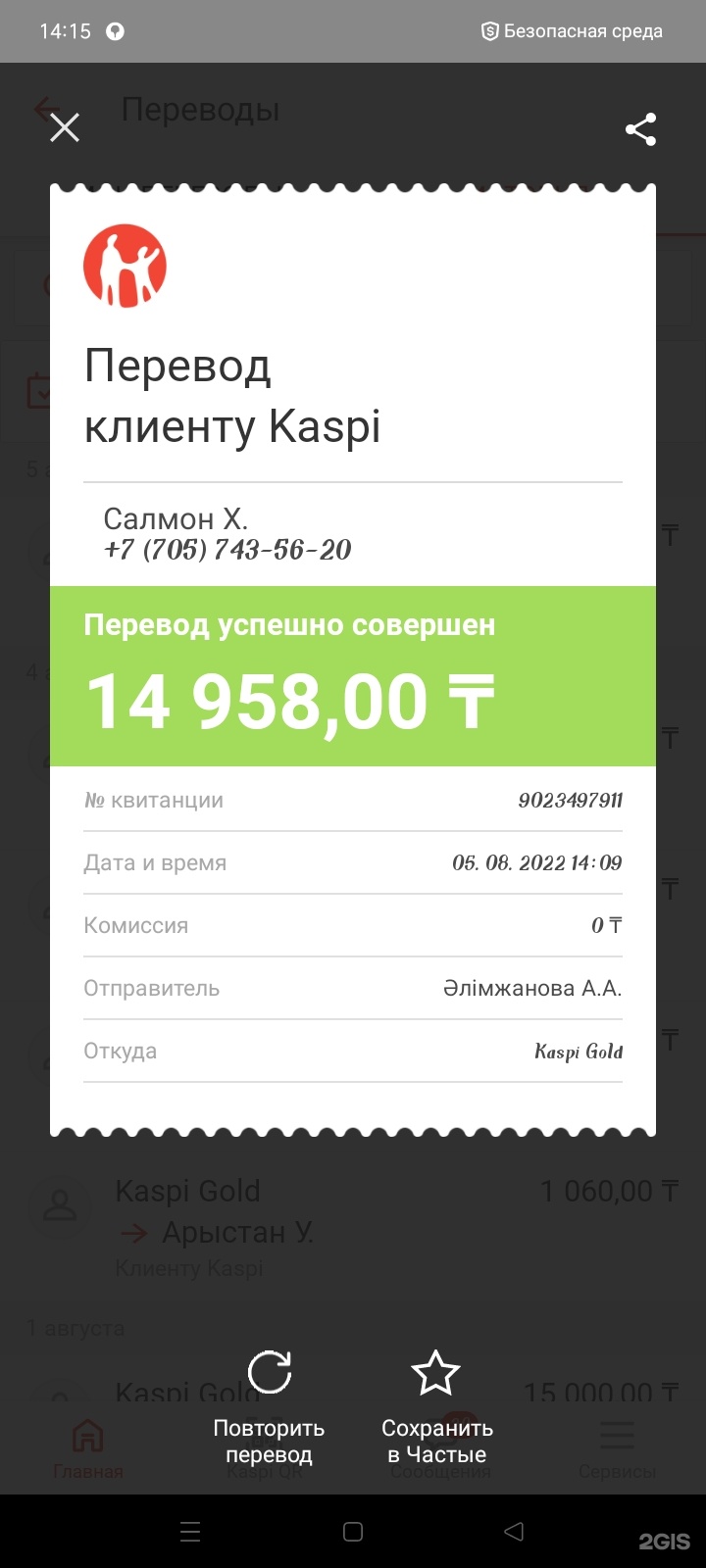Open recent apps from navigation bar
The image size is (706, 1568).
(191, 1532)
